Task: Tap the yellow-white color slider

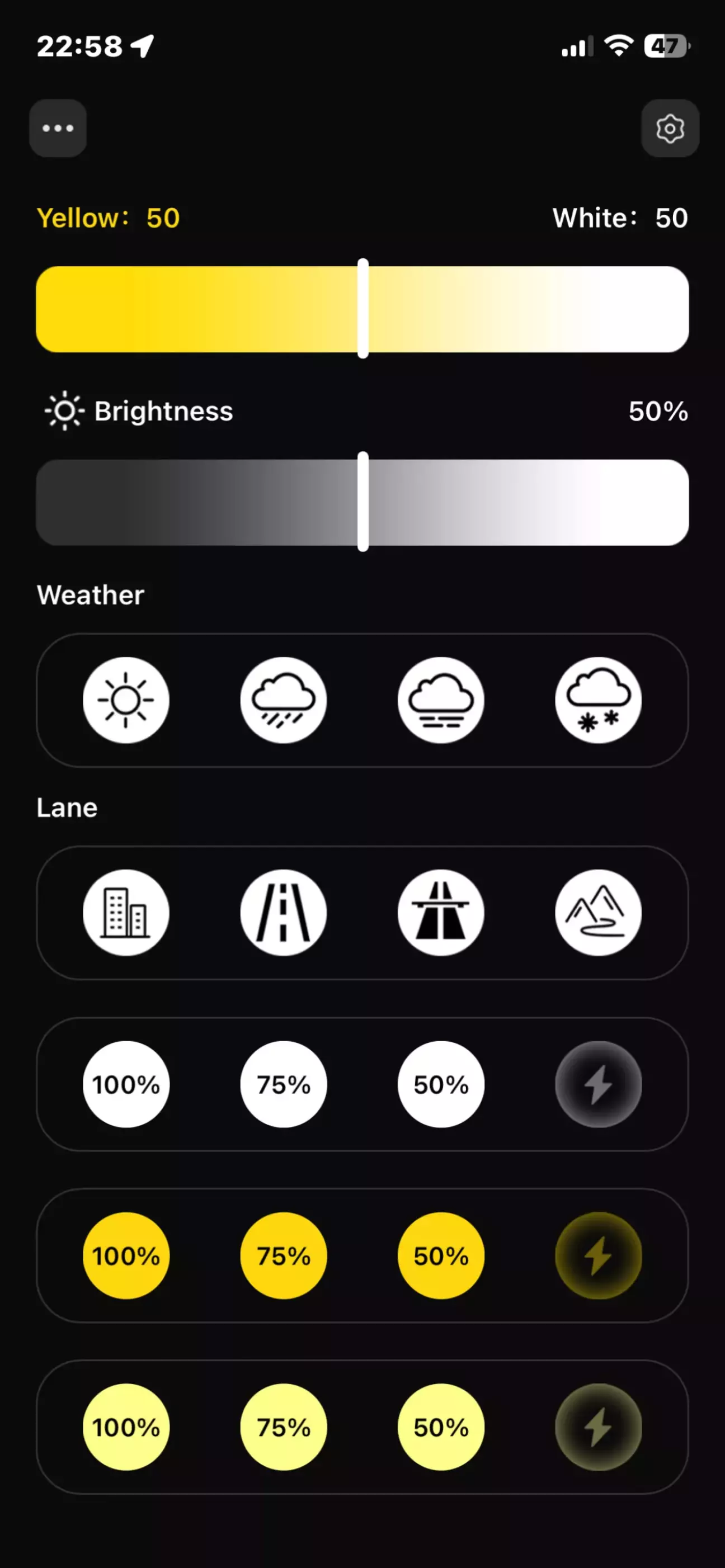Action: 363,309
